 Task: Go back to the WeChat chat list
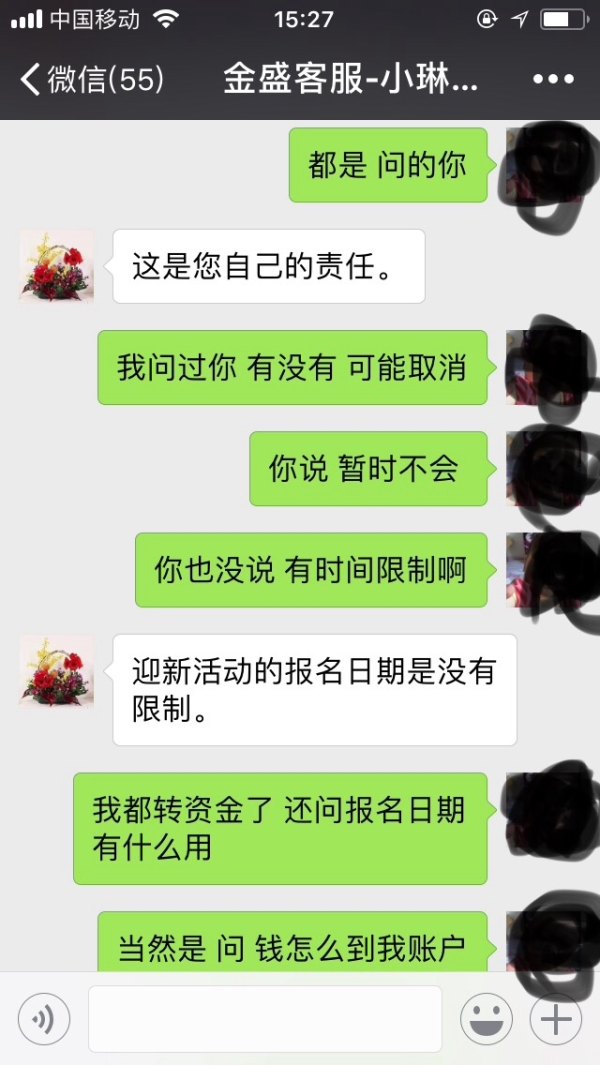(90, 80)
